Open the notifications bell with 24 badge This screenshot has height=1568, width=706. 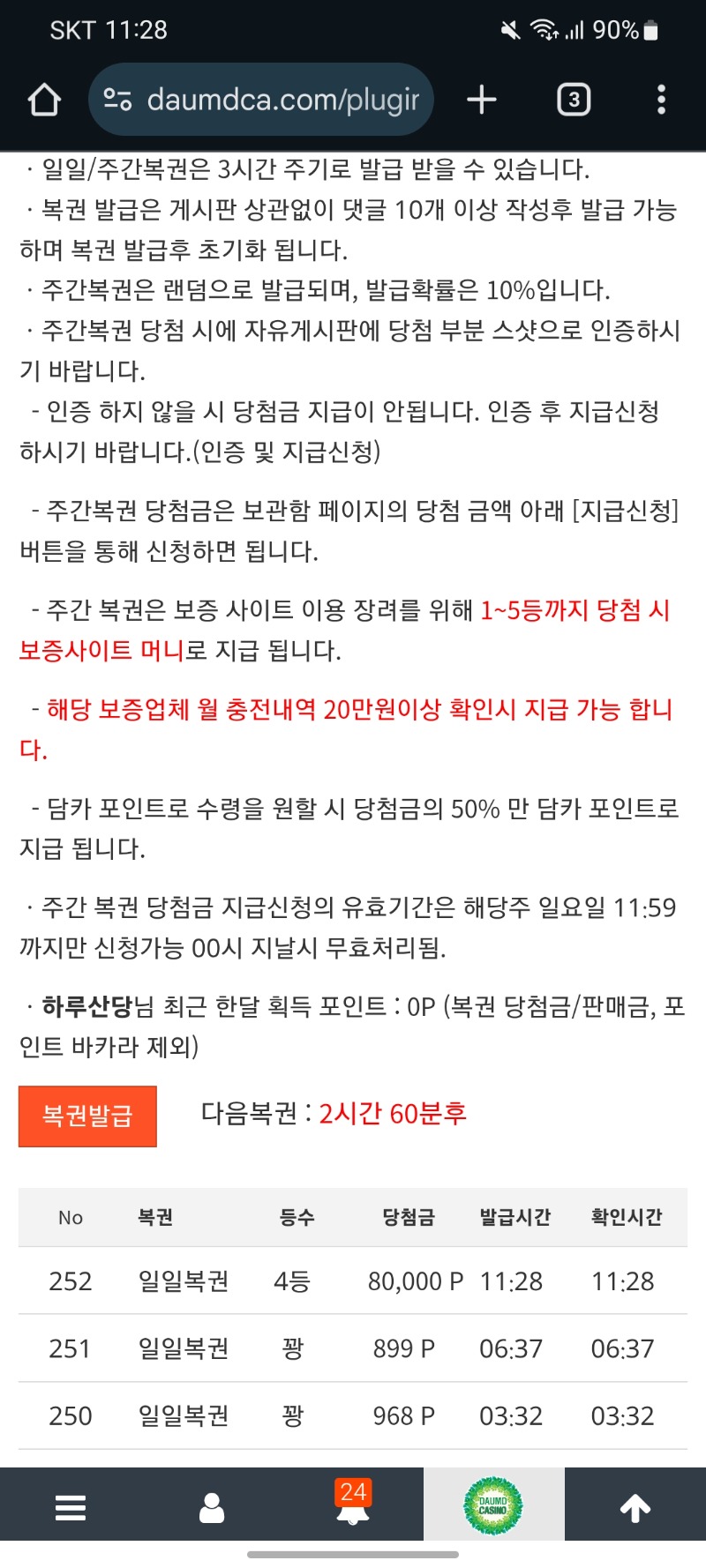click(353, 1505)
